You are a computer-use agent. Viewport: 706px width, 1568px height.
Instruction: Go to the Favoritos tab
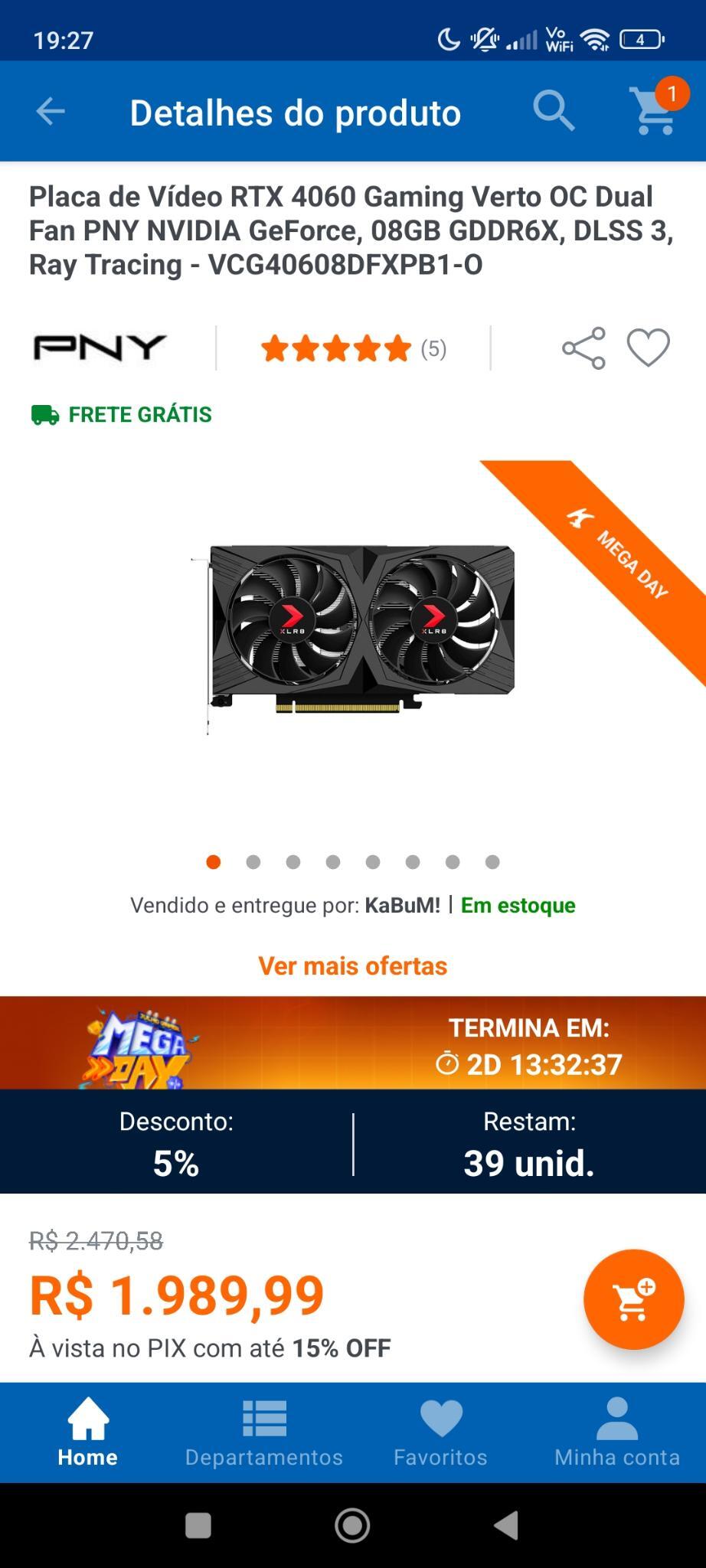(x=441, y=1432)
